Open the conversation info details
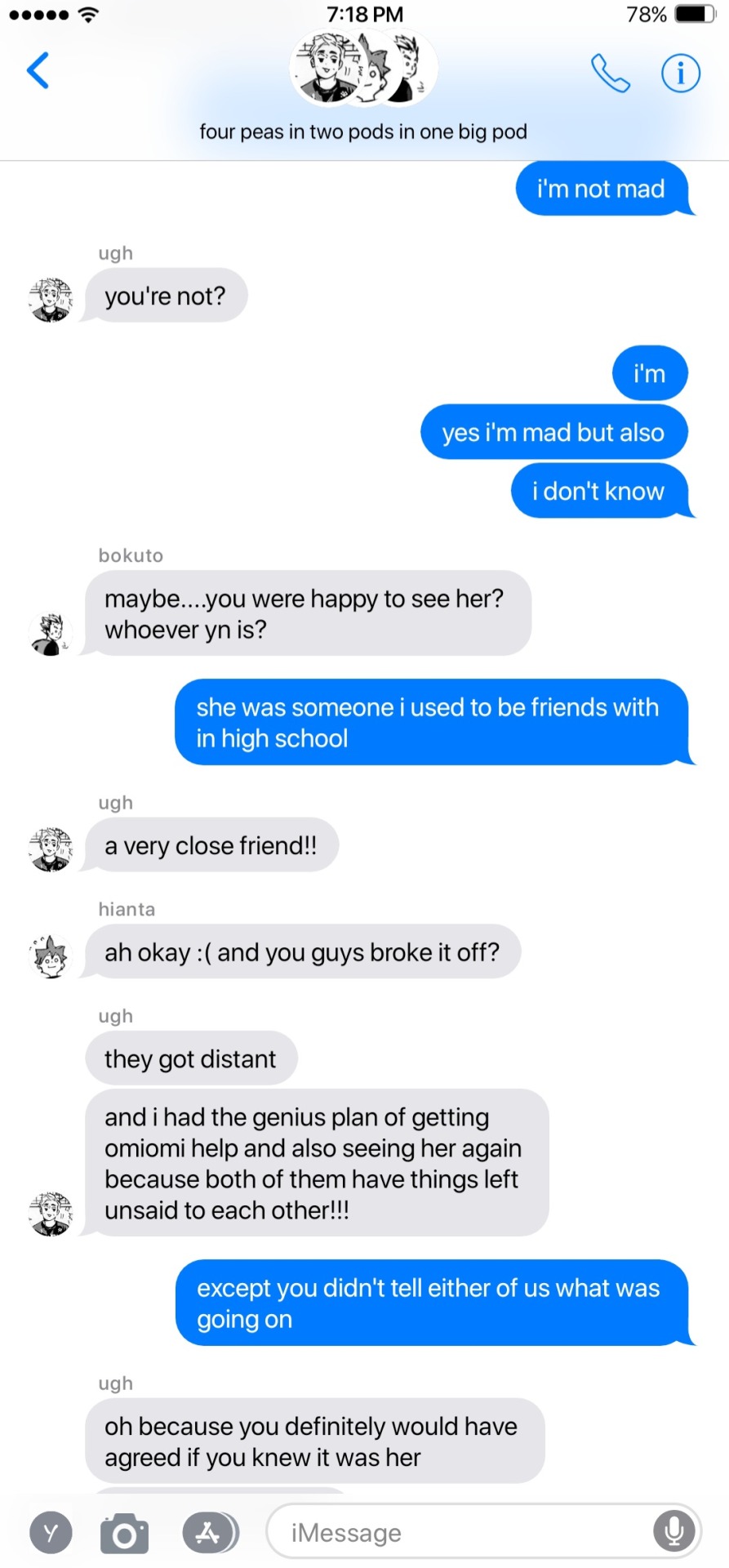729x1568 pixels. 680,73
